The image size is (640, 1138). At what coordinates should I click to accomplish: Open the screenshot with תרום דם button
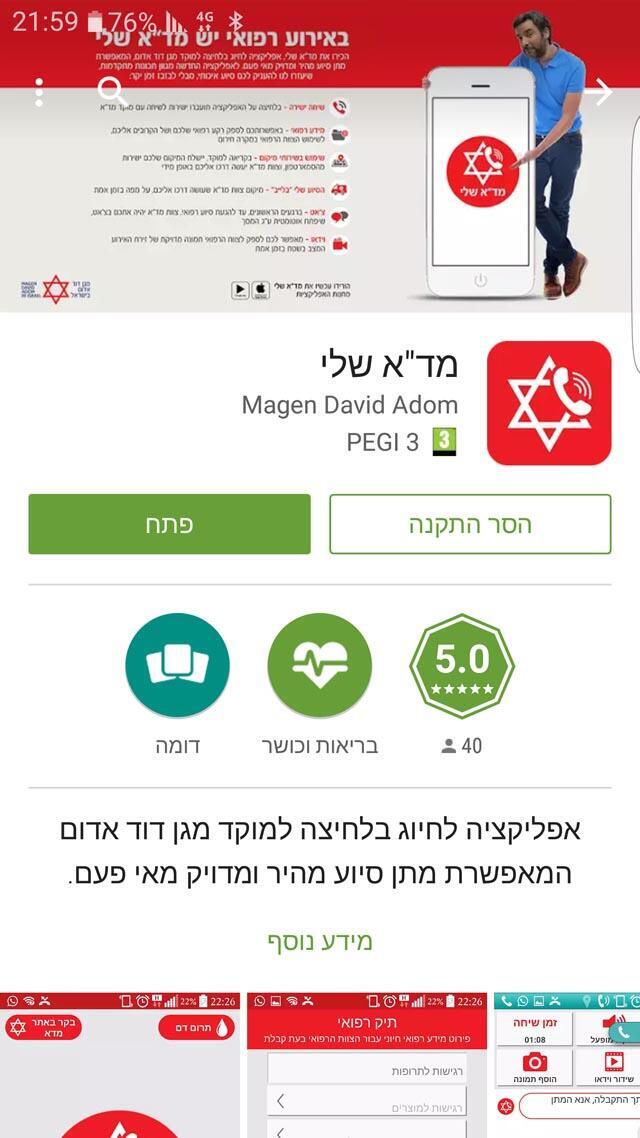coord(120,1066)
